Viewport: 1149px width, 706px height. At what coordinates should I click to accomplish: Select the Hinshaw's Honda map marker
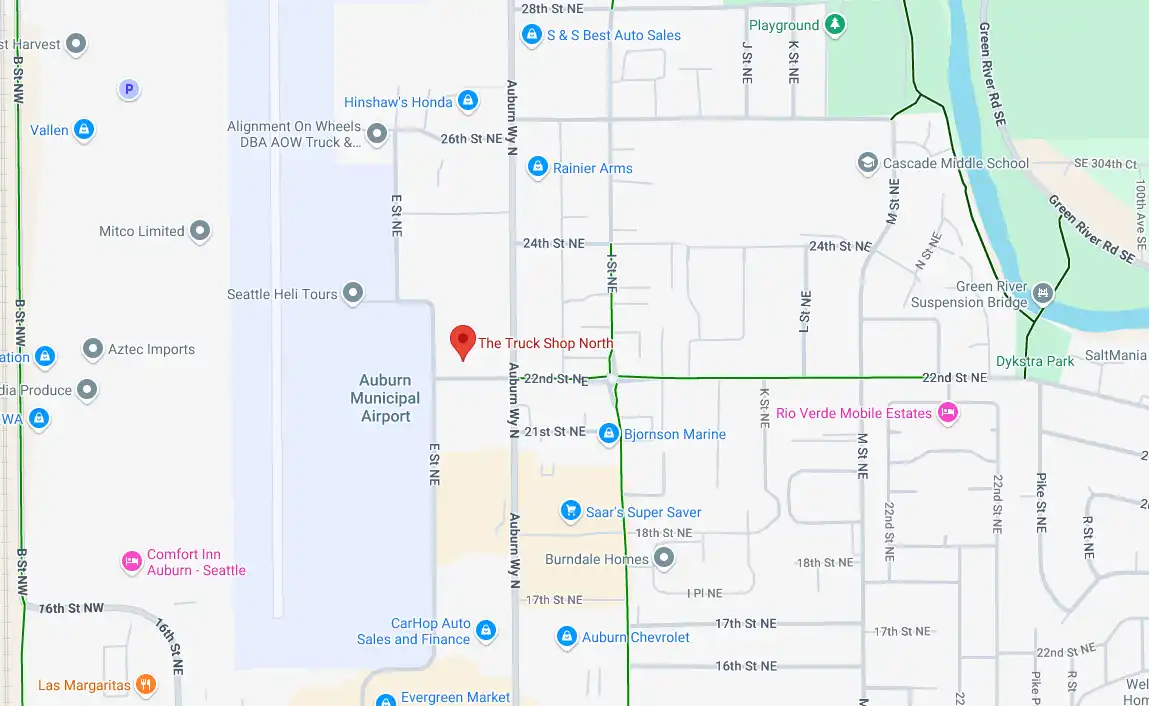(467, 101)
